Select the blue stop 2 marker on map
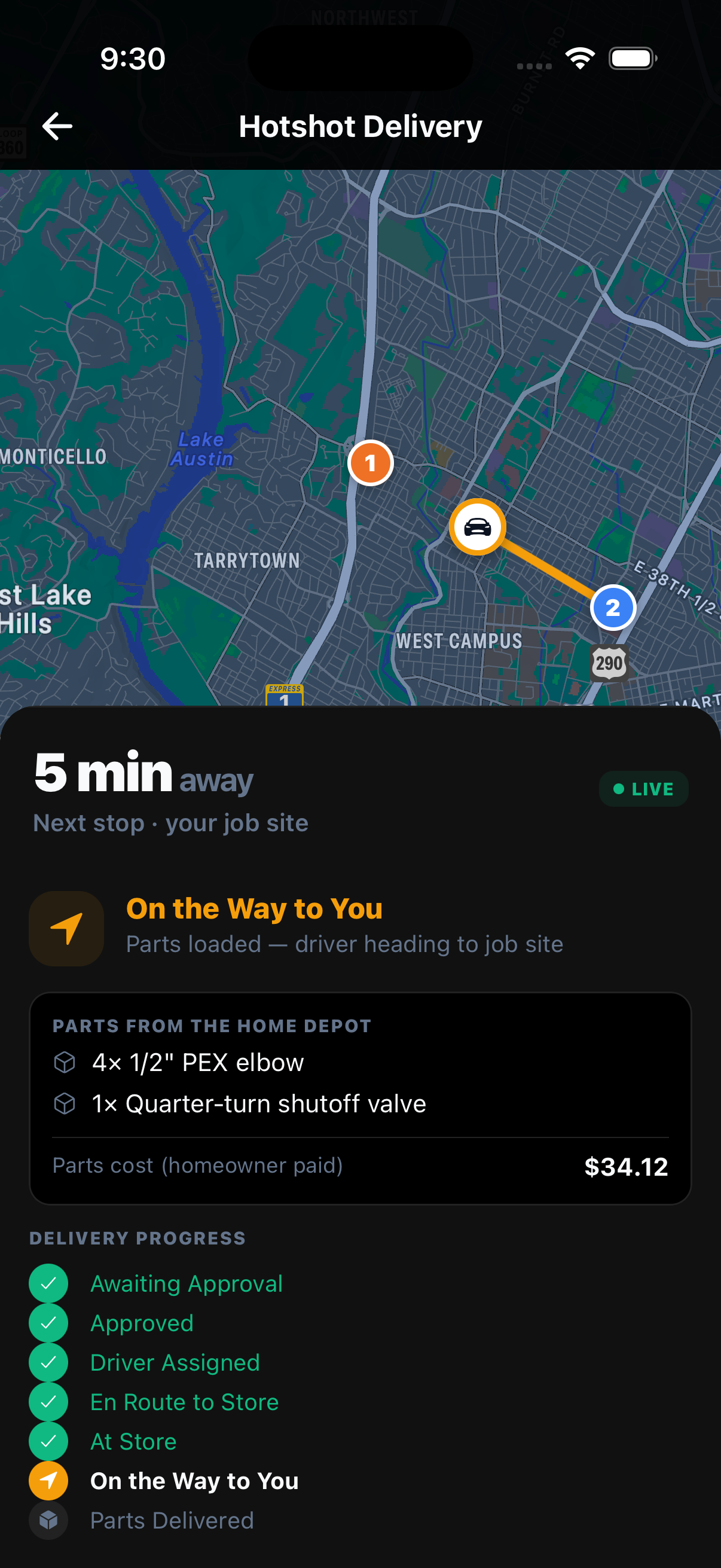721x1568 pixels. (613, 608)
